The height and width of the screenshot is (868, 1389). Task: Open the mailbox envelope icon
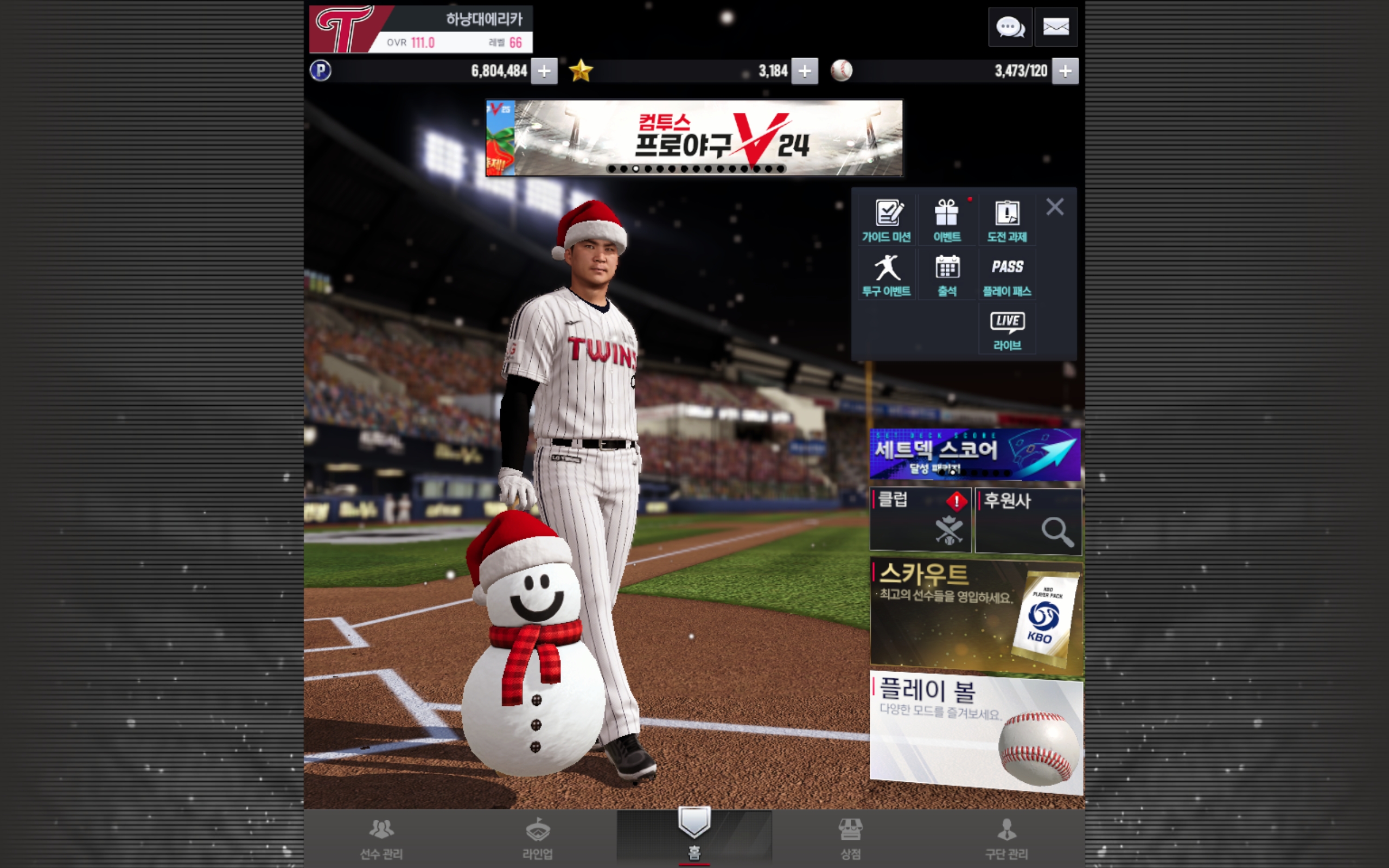click(x=1055, y=27)
